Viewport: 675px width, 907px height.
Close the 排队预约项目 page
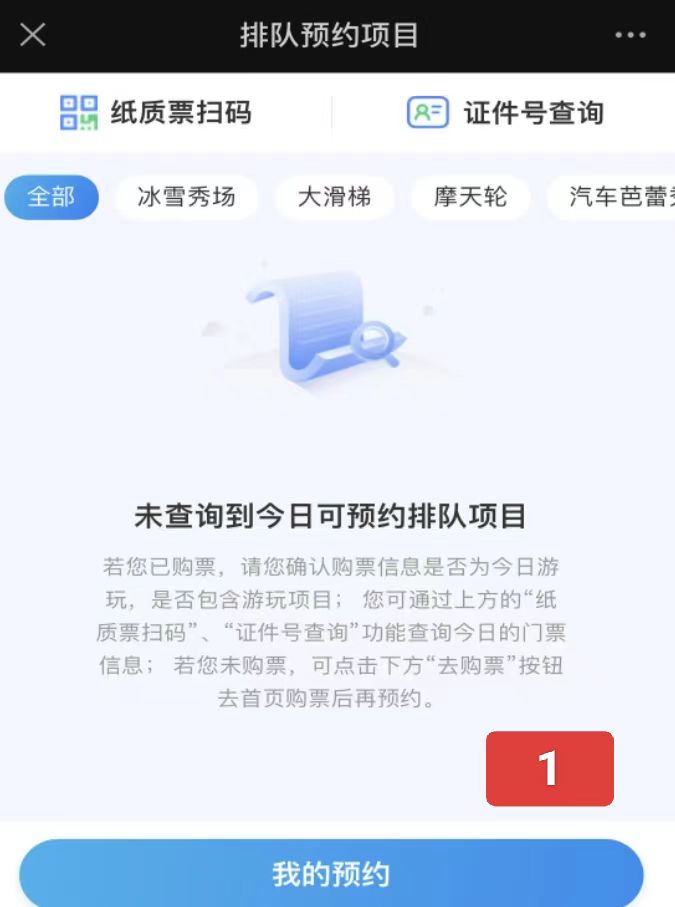pos(33,35)
